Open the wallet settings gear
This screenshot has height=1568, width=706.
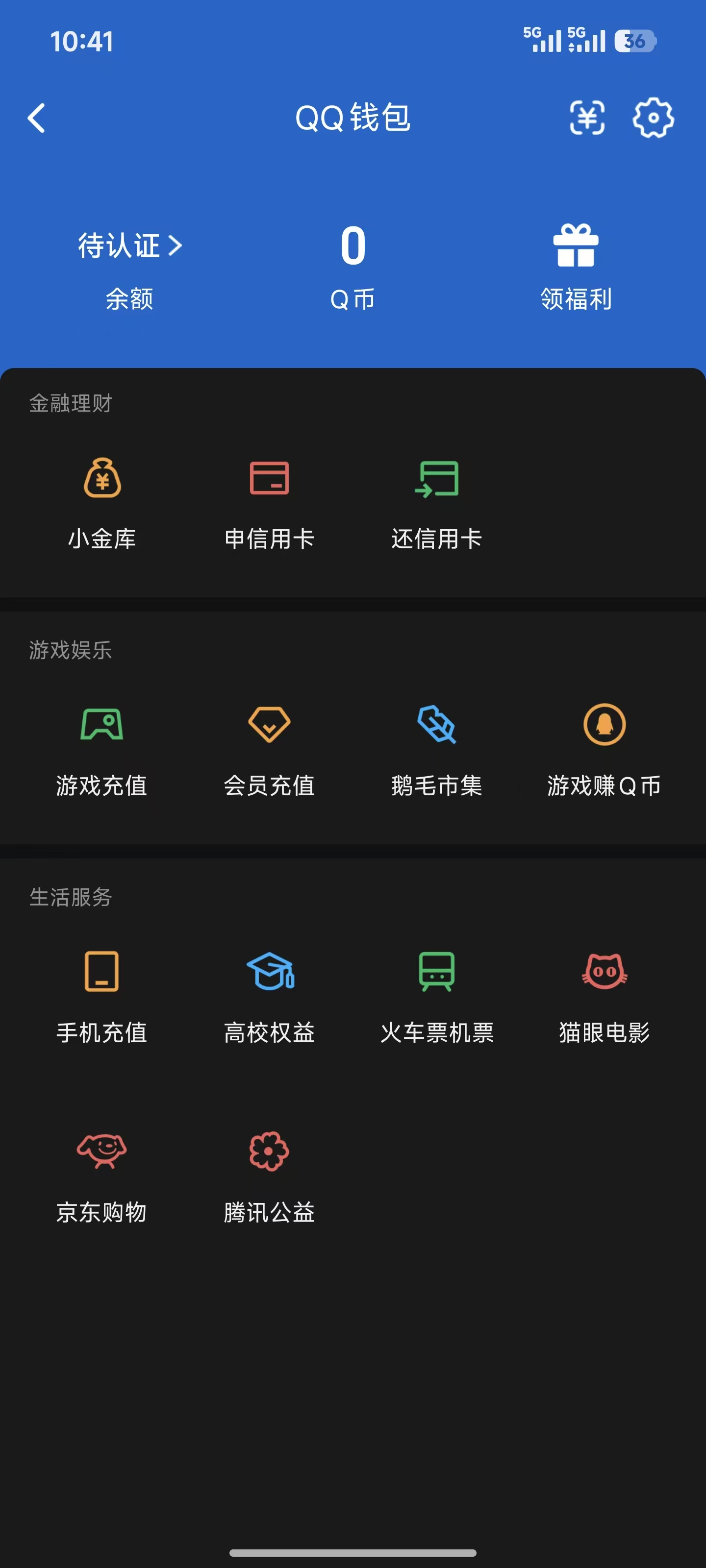654,119
